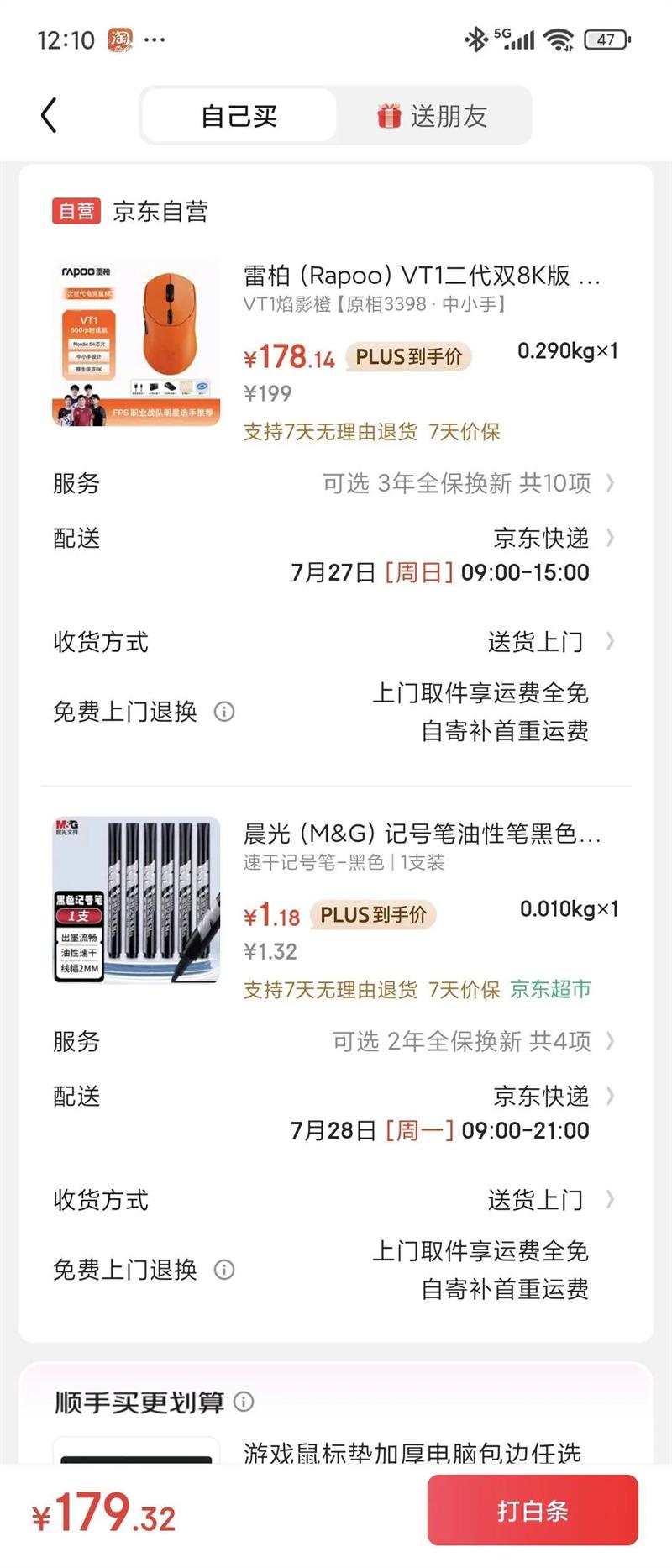Show info icon beside 顺手买更划算

coord(244,1402)
